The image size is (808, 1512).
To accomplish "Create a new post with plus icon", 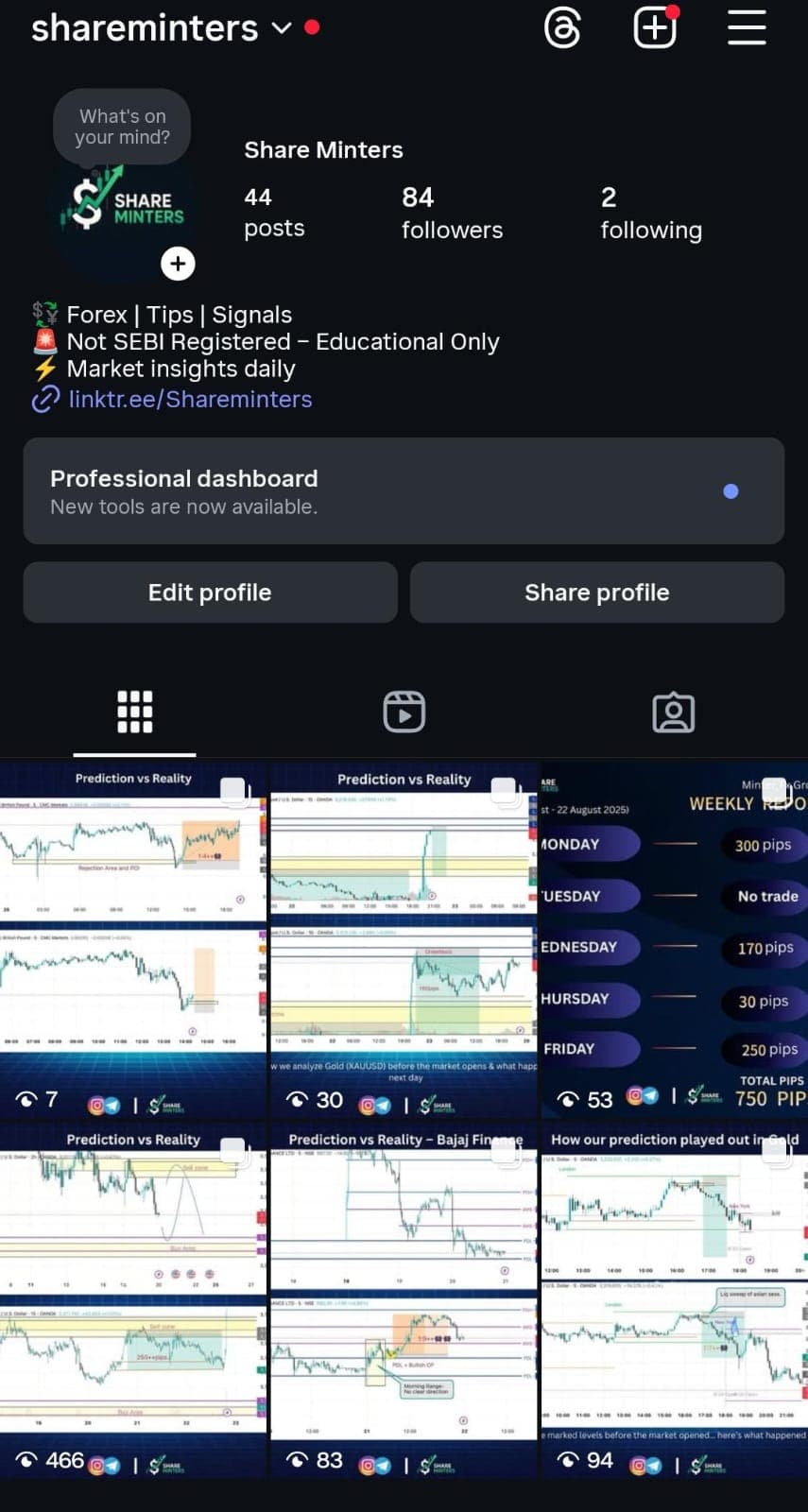I will 654,28.
